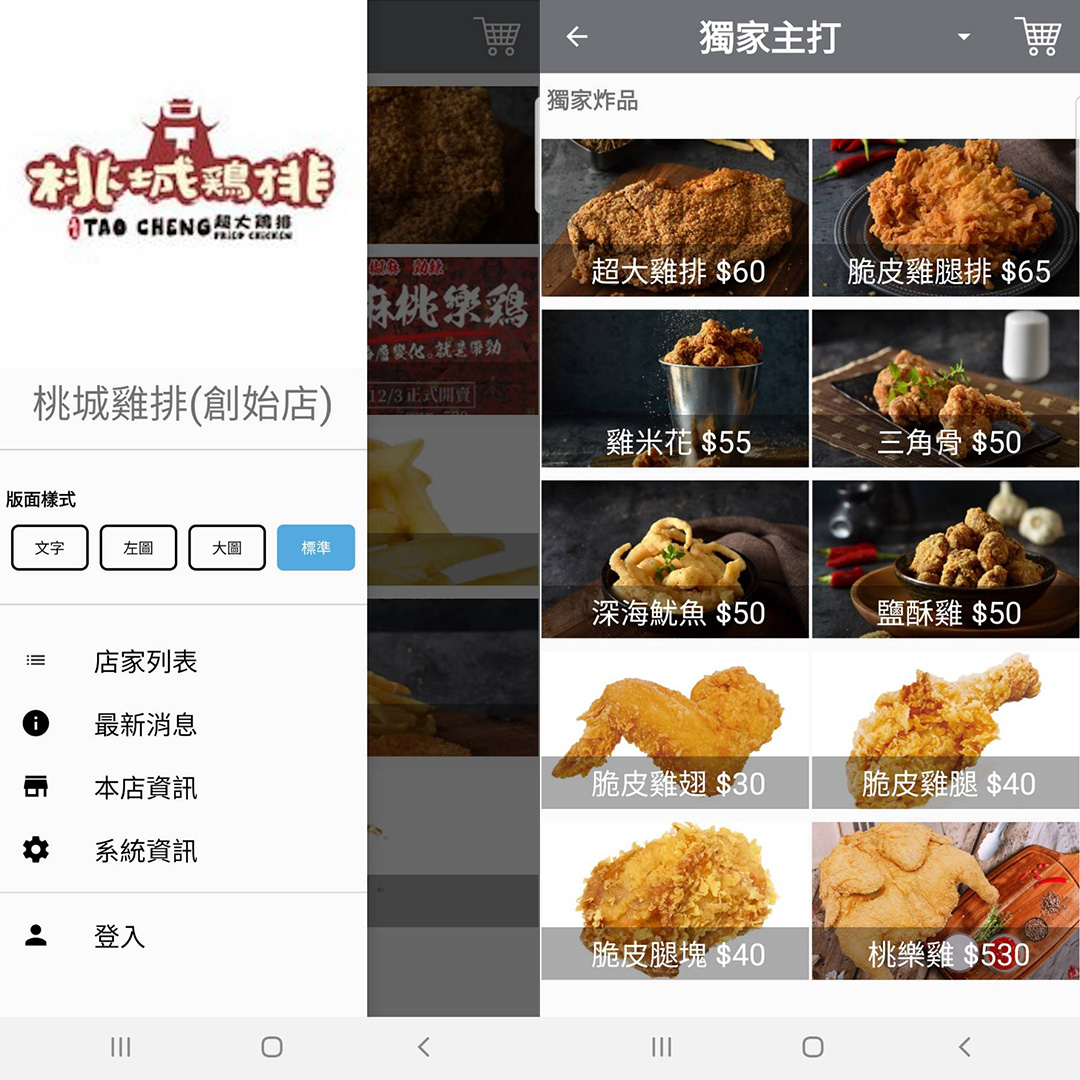Select the 標準 layout style
This screenshot has width=1080, height=1080.
pyautogui.click(x=316, y=548)
